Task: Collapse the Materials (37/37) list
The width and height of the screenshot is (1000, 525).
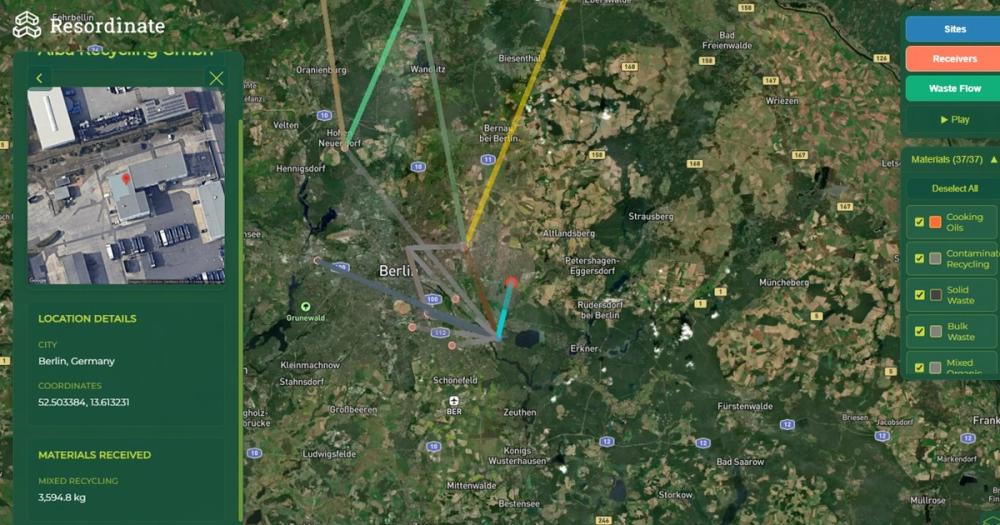Action: [x=993, y=160]
